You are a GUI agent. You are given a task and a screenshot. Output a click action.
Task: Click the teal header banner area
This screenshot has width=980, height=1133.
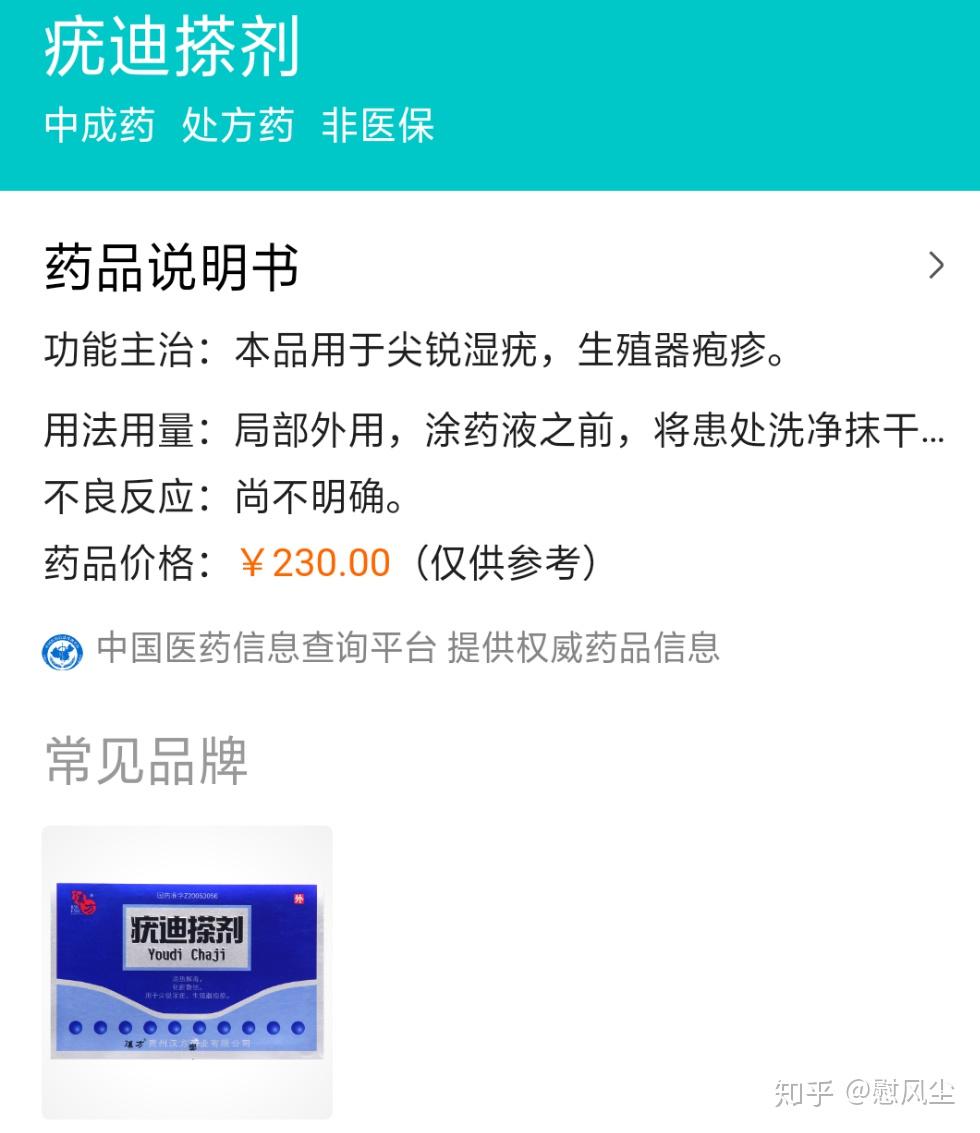[x=700, y=90]
